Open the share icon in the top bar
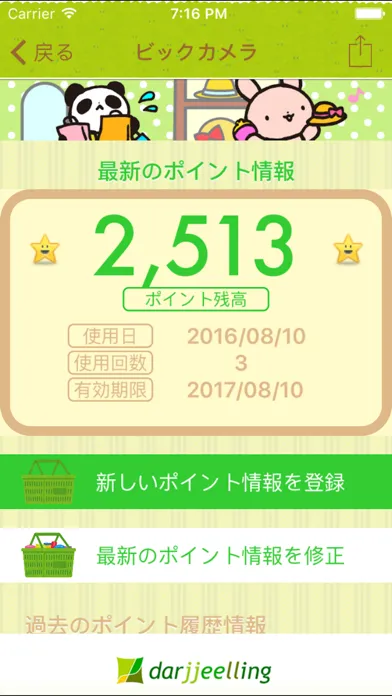This screenshot has width=392, height=696. 360,51
